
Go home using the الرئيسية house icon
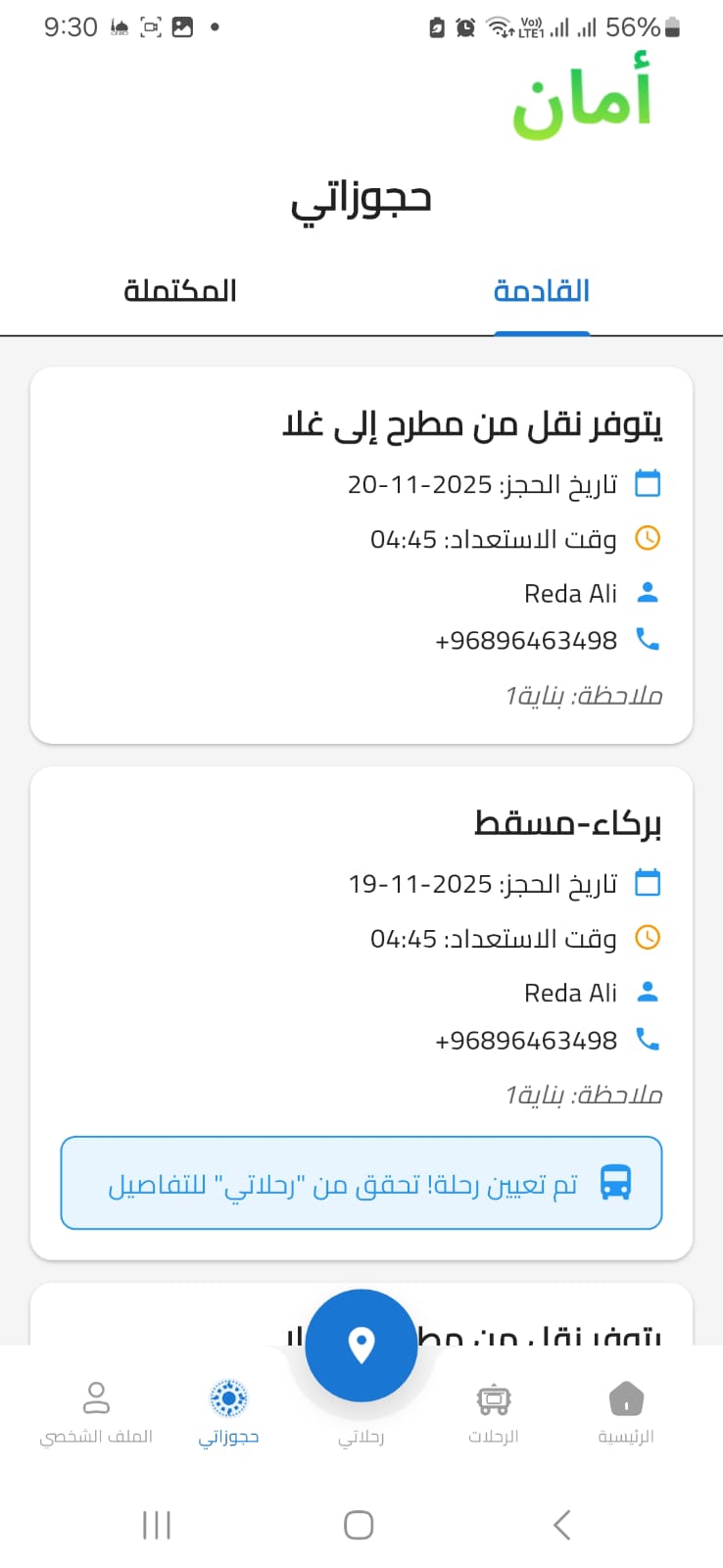pyautogui.click(x=626, y=1399)
